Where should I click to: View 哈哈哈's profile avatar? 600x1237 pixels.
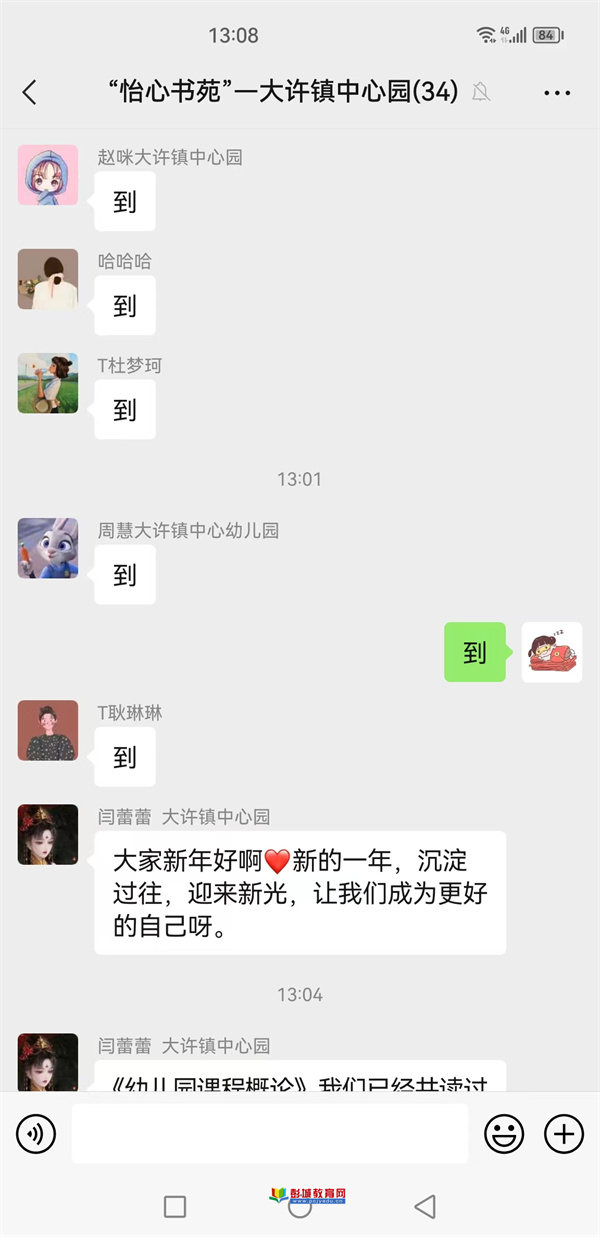point(48,279)
